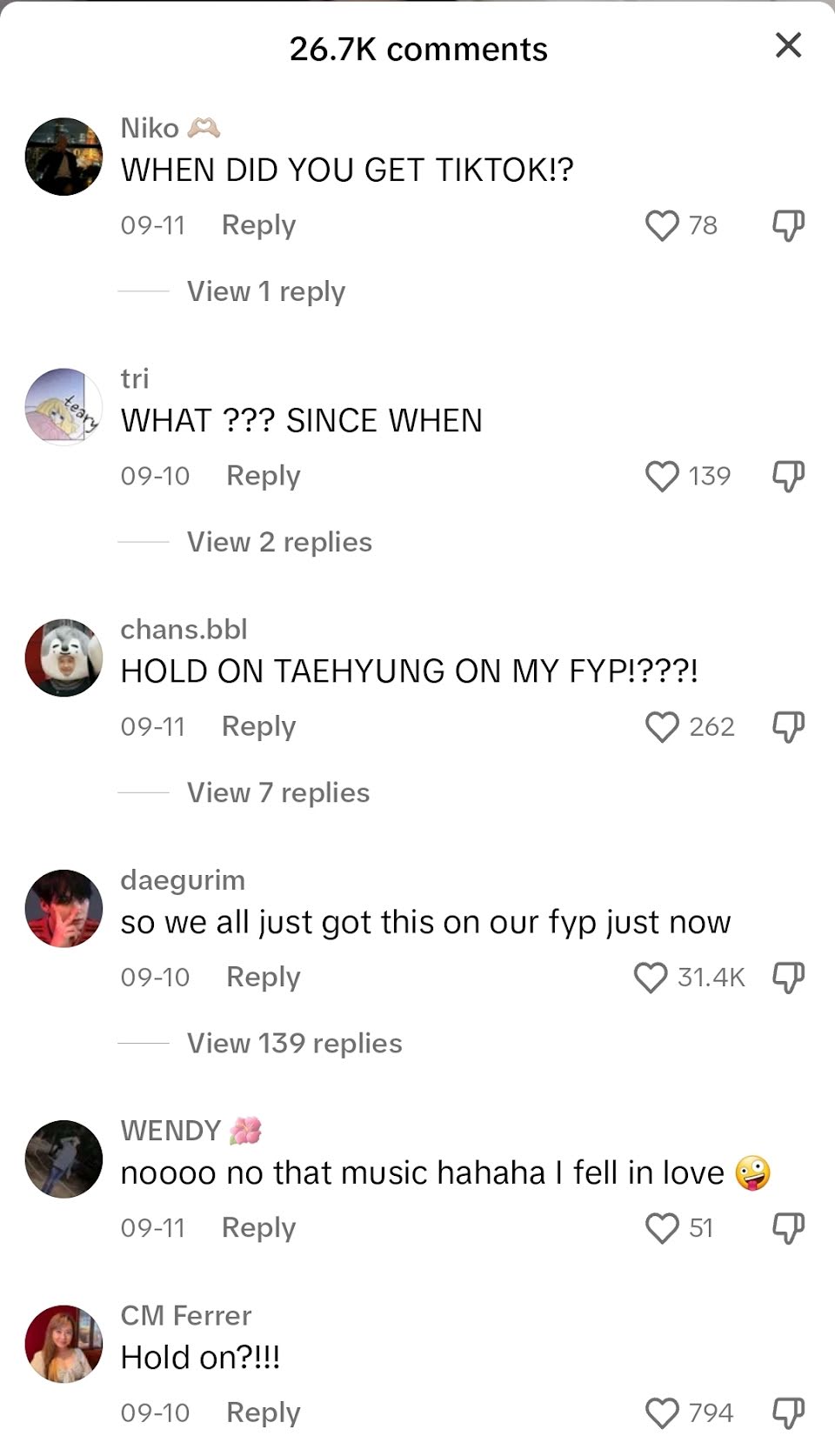Dislike CM Ferrer's comment
Viewport: 835px width, 1456px height.
[788, 1413]
